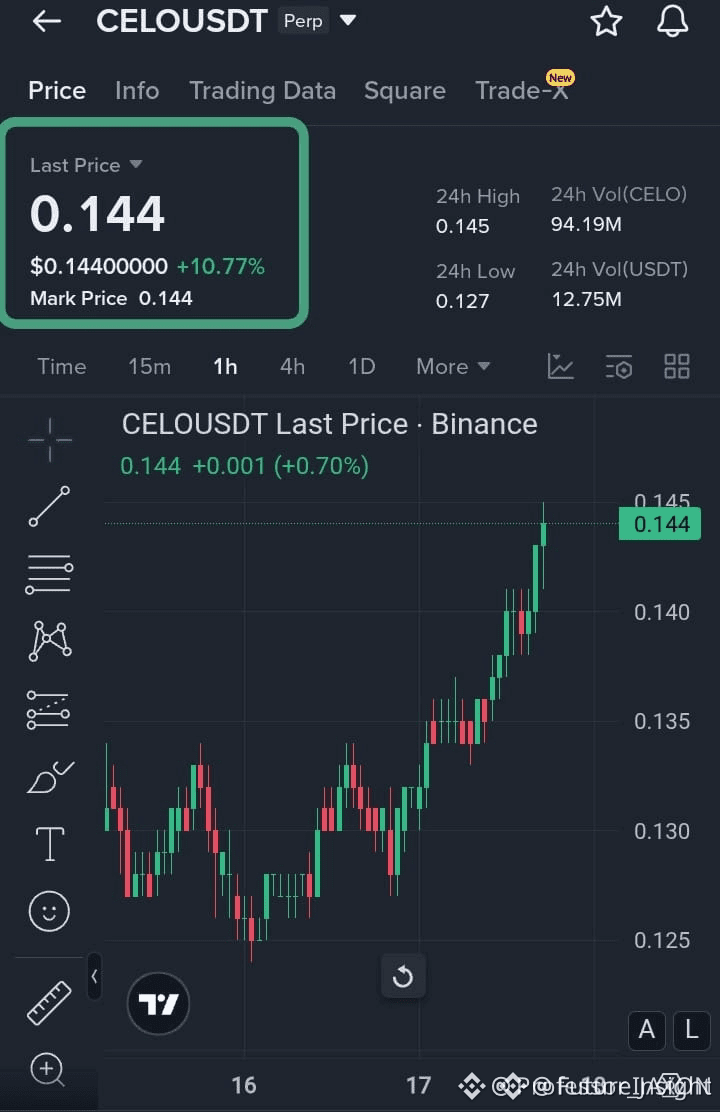Select the brush drawing tool
This screenshot has height=1112, width=720.
[48, 777]
